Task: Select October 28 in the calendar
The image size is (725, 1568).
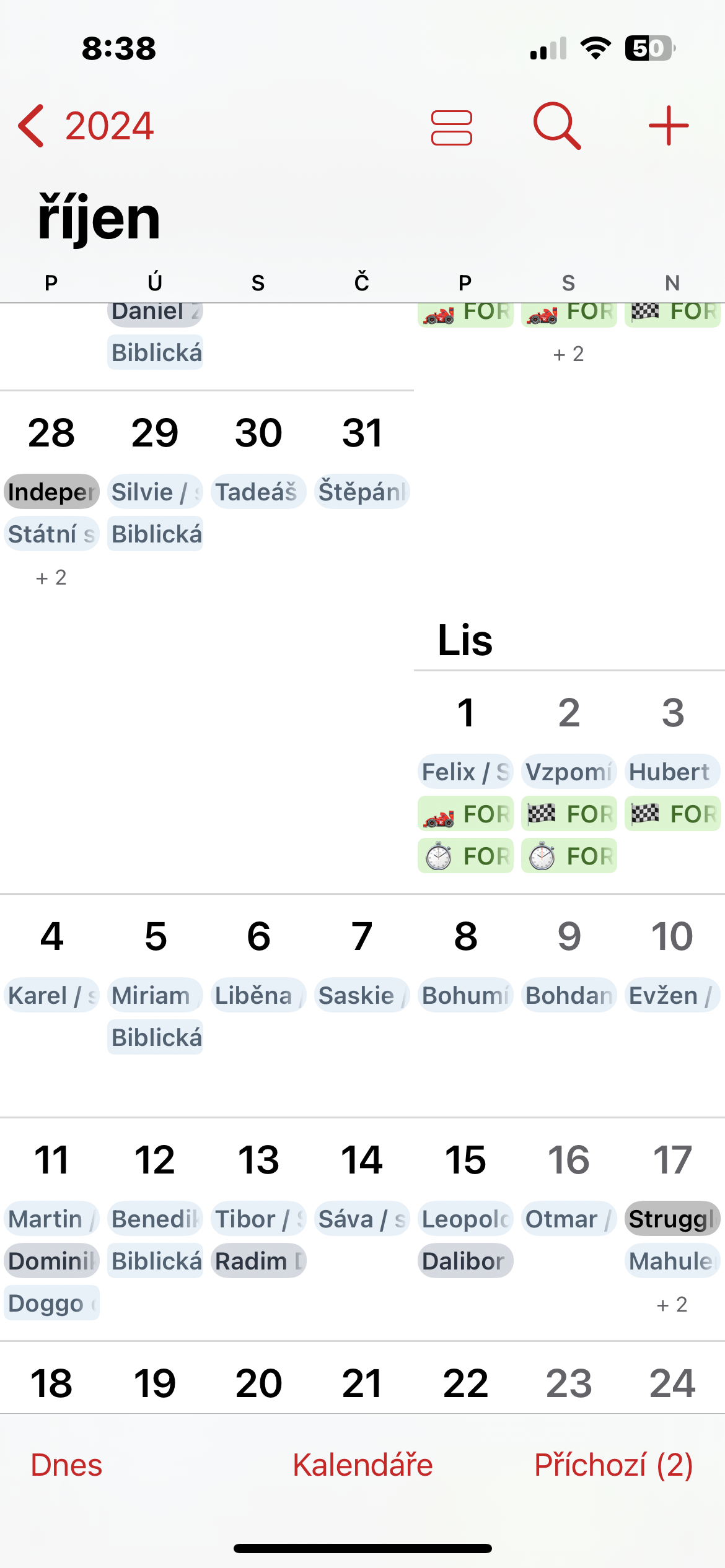Action: tap(51, 433)
